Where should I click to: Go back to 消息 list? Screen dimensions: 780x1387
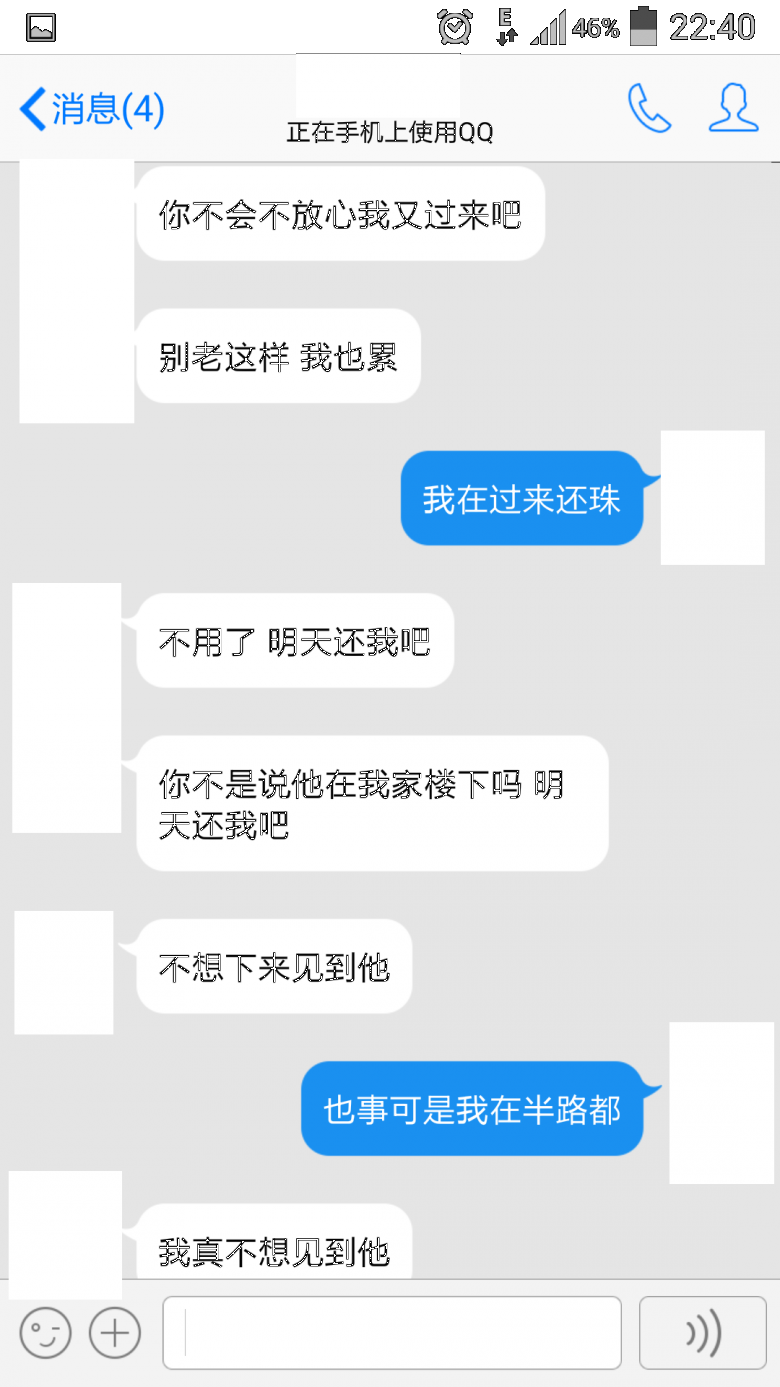pos(91,109)
